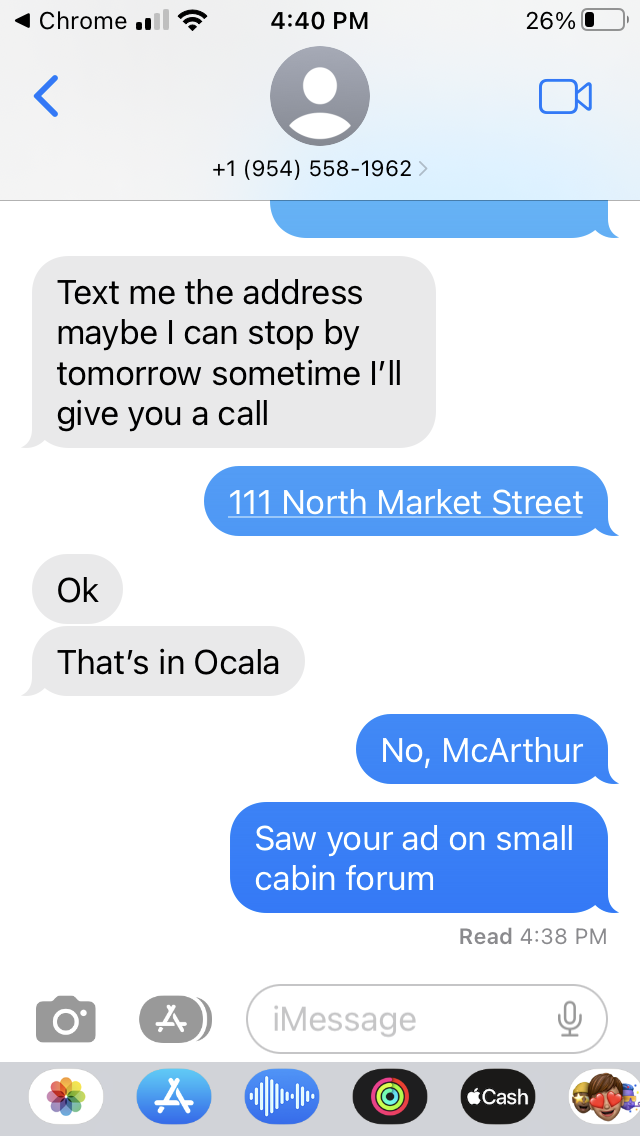Start a FaceTime video call
This screenshot has height=1136, width=640.
pyautogui.click(x=565, y=96)
